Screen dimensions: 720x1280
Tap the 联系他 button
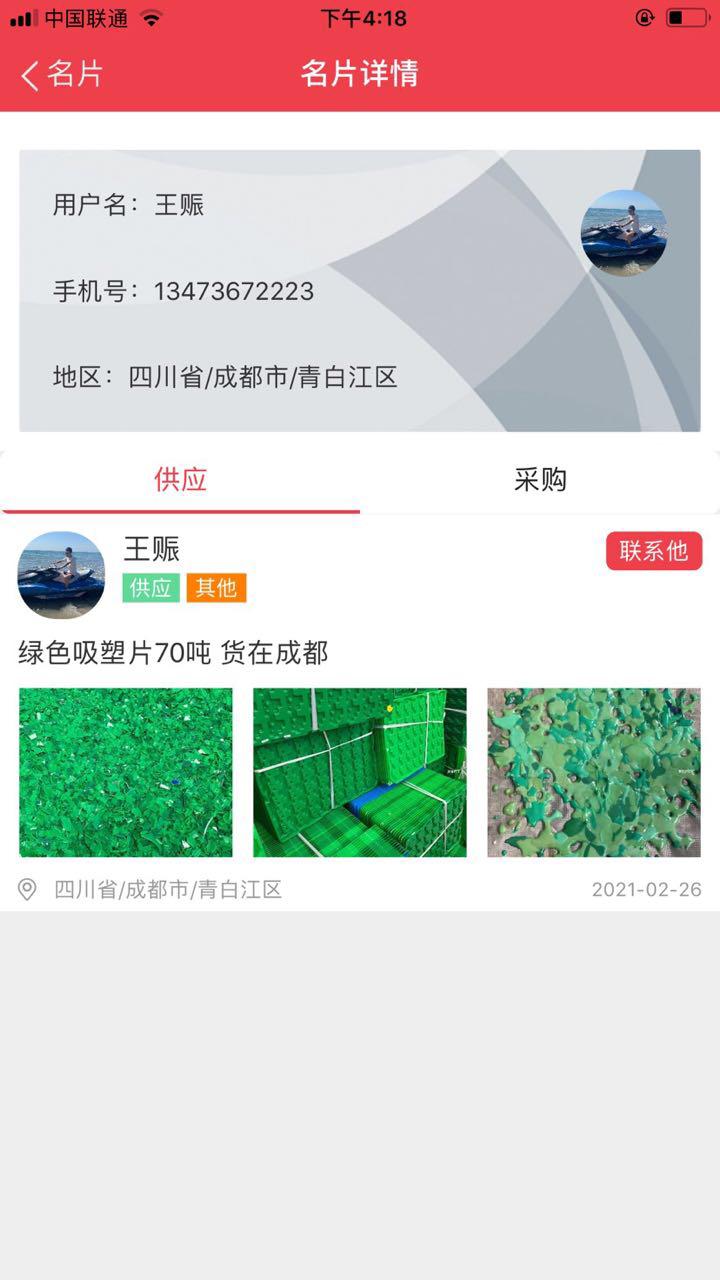654,551
